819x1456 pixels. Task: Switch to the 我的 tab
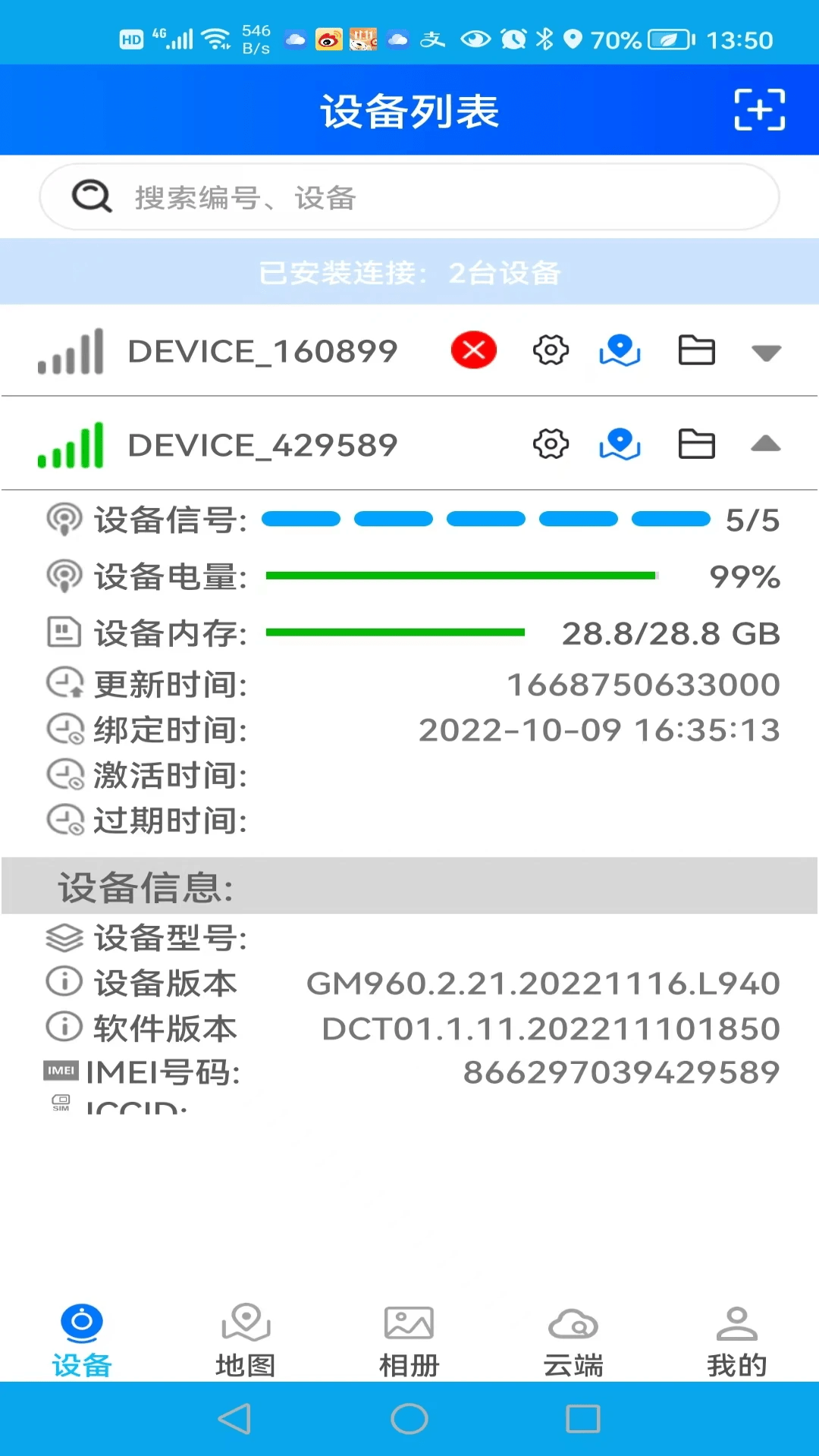(736, 1341)
